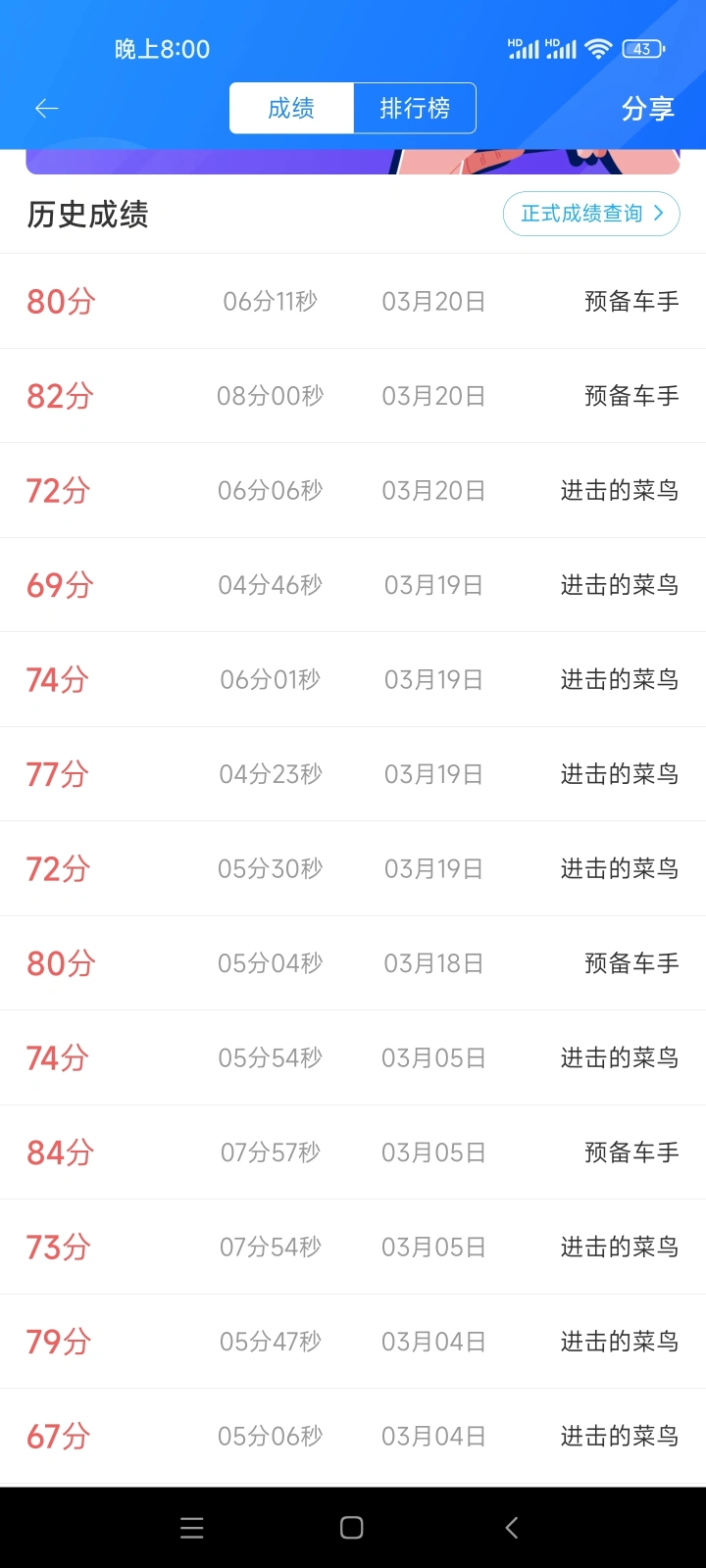Open the 67分 result with 05分06秒

point(353,1436)
